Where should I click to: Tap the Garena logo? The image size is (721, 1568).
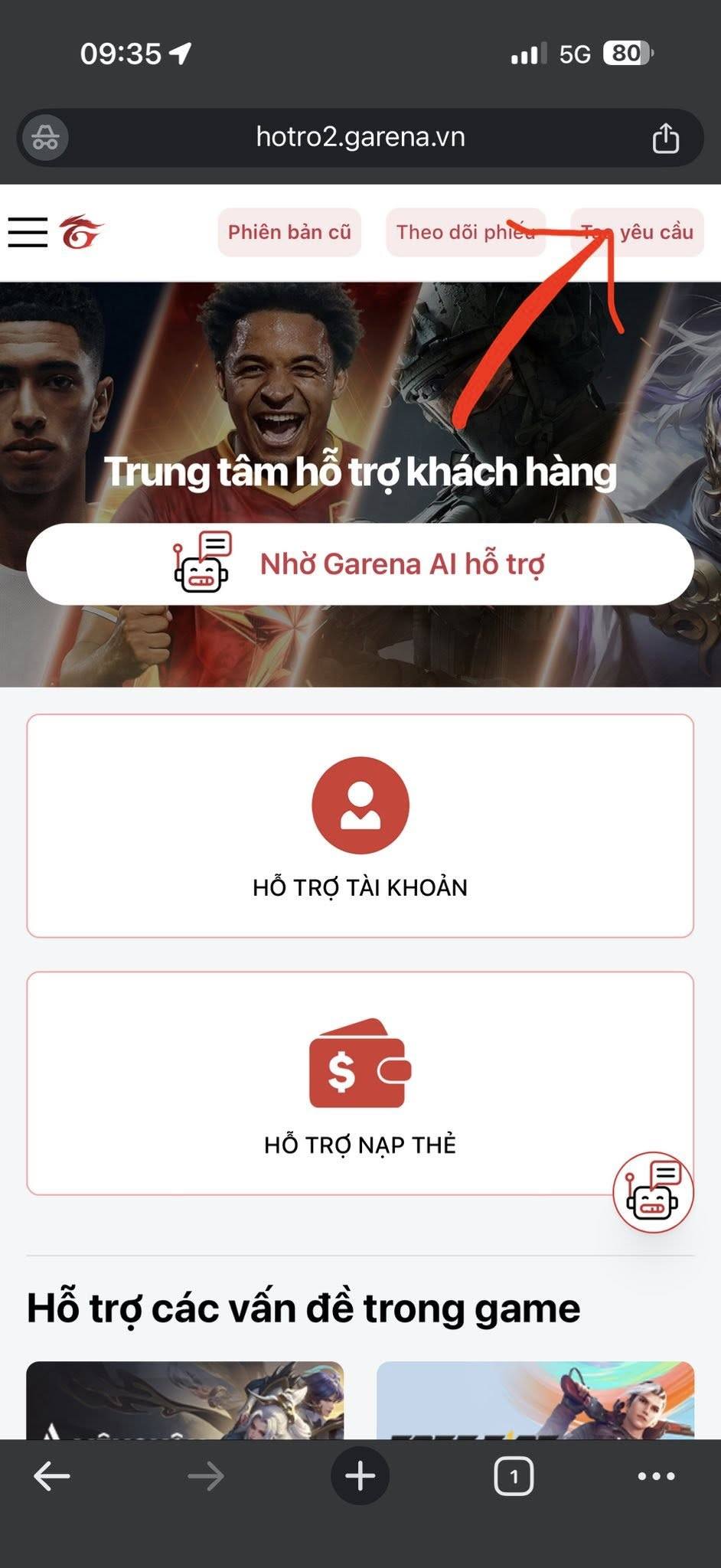81,232
